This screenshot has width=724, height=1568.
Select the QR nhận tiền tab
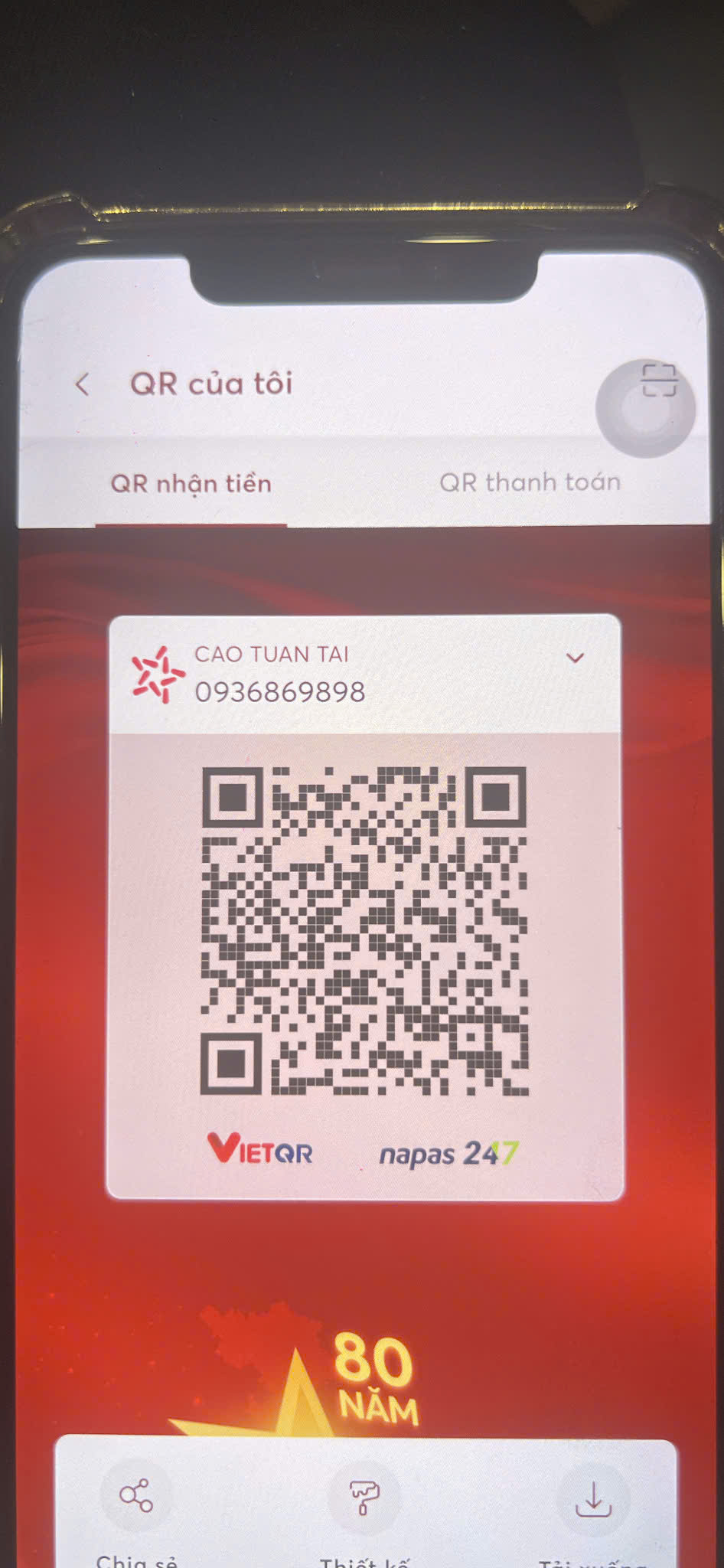click(191, 484)
